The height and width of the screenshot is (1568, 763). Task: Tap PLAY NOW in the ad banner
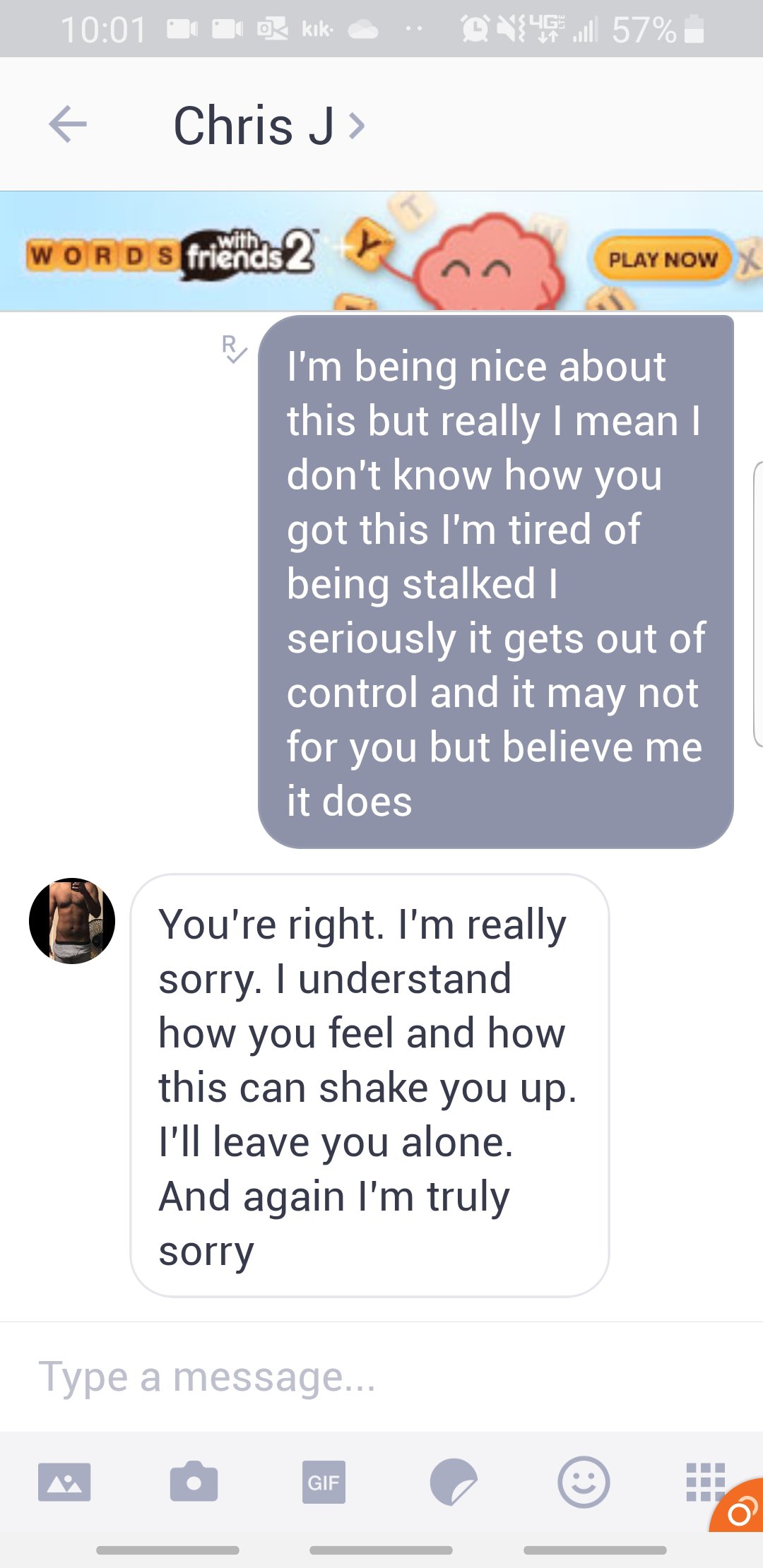coord(662,259)
